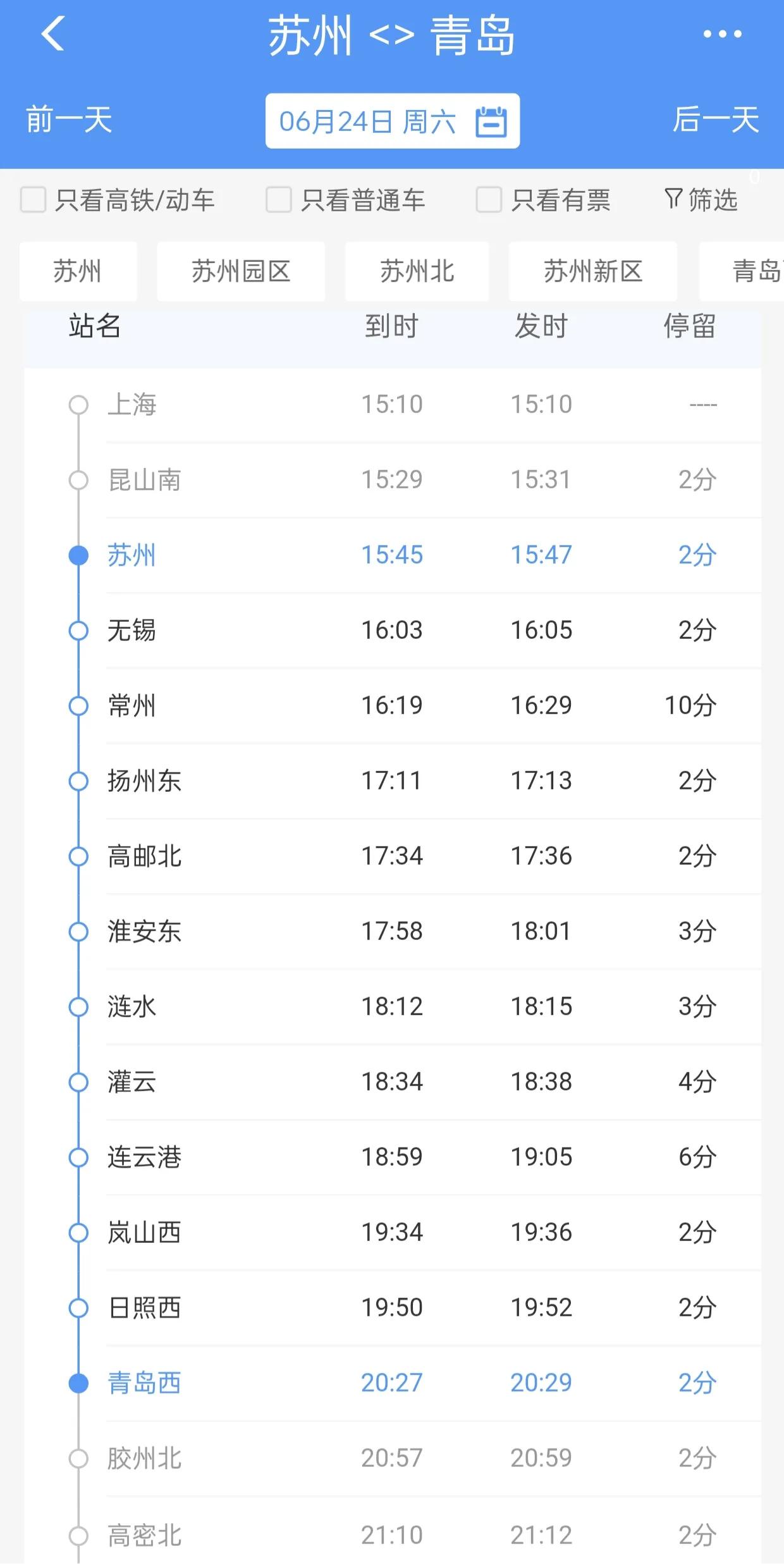Viewport: 784px width, 1568px height.
Task: Click the 上海 station circle marker
Action: [x=78, y=404]
